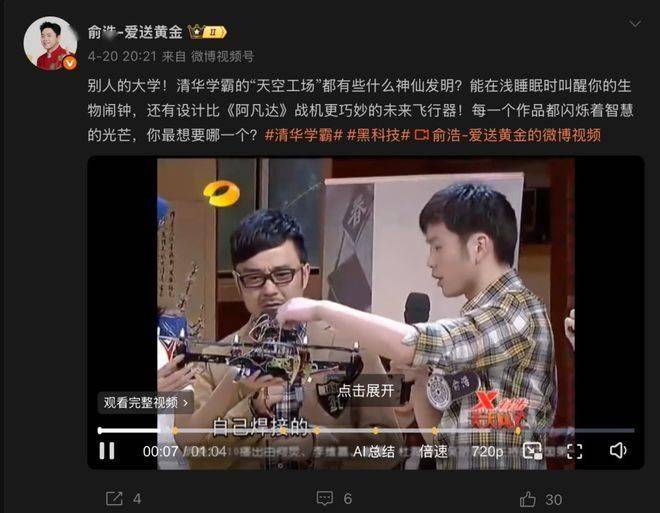660x513 pixels.
Task: Enter fullscreen video mode
Action: 574,451
